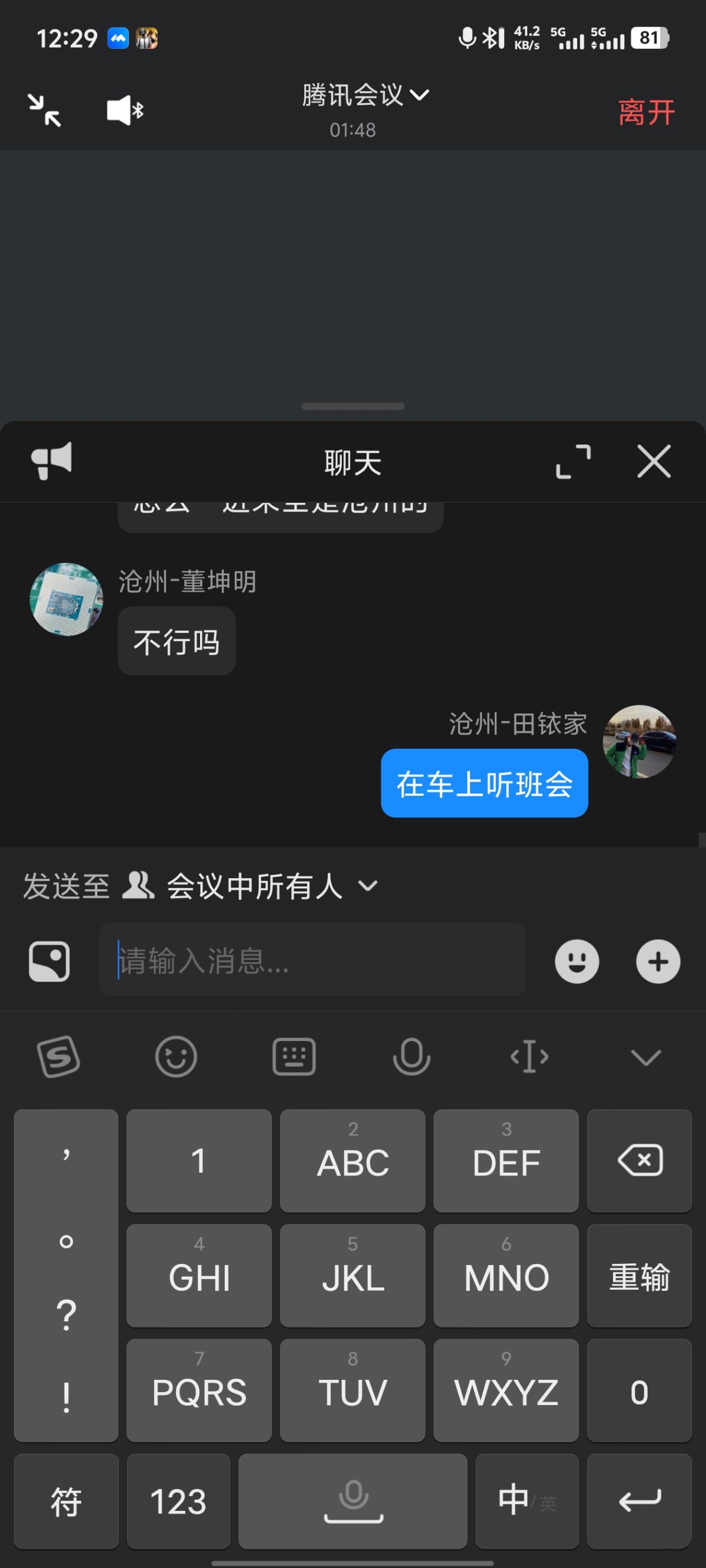The height and width of the screenshot is (1568, 706).
Task: Open the keyboard layout switcher icon
Action: 294,1057
